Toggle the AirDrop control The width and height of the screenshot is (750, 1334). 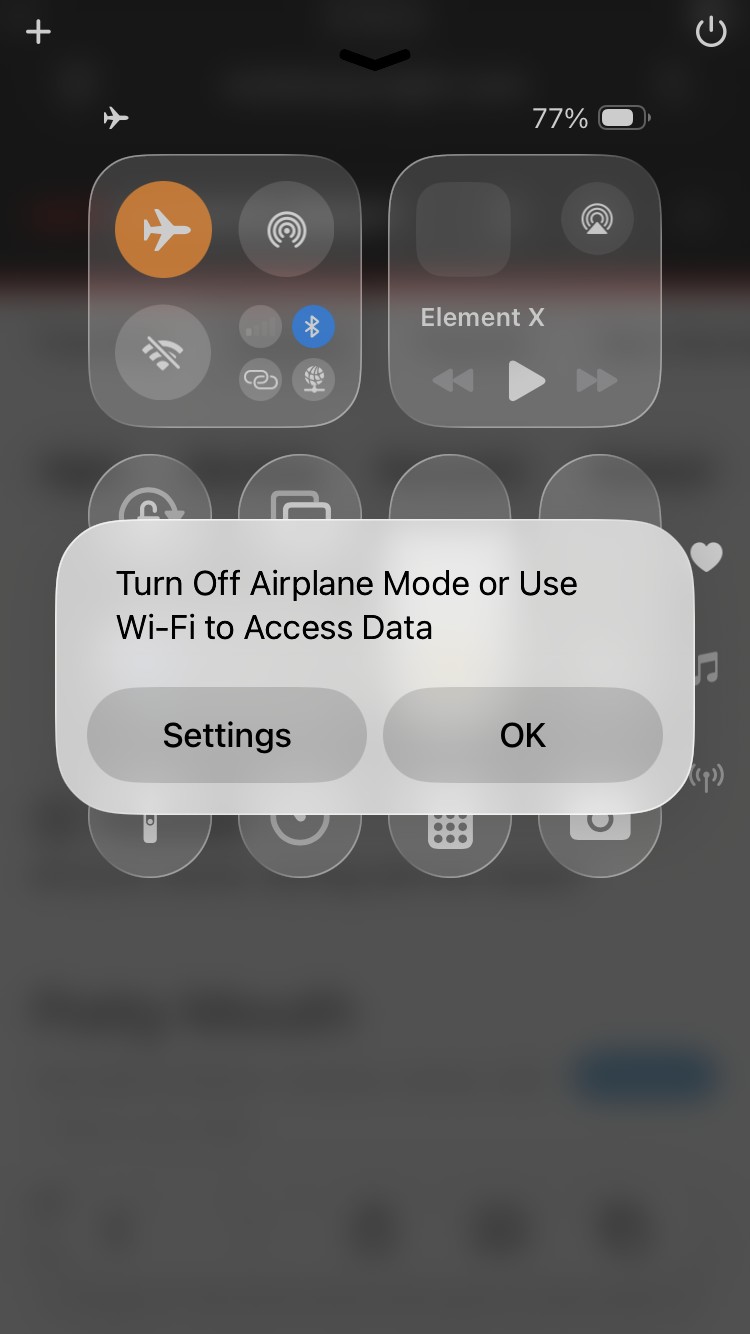point(286,230)
